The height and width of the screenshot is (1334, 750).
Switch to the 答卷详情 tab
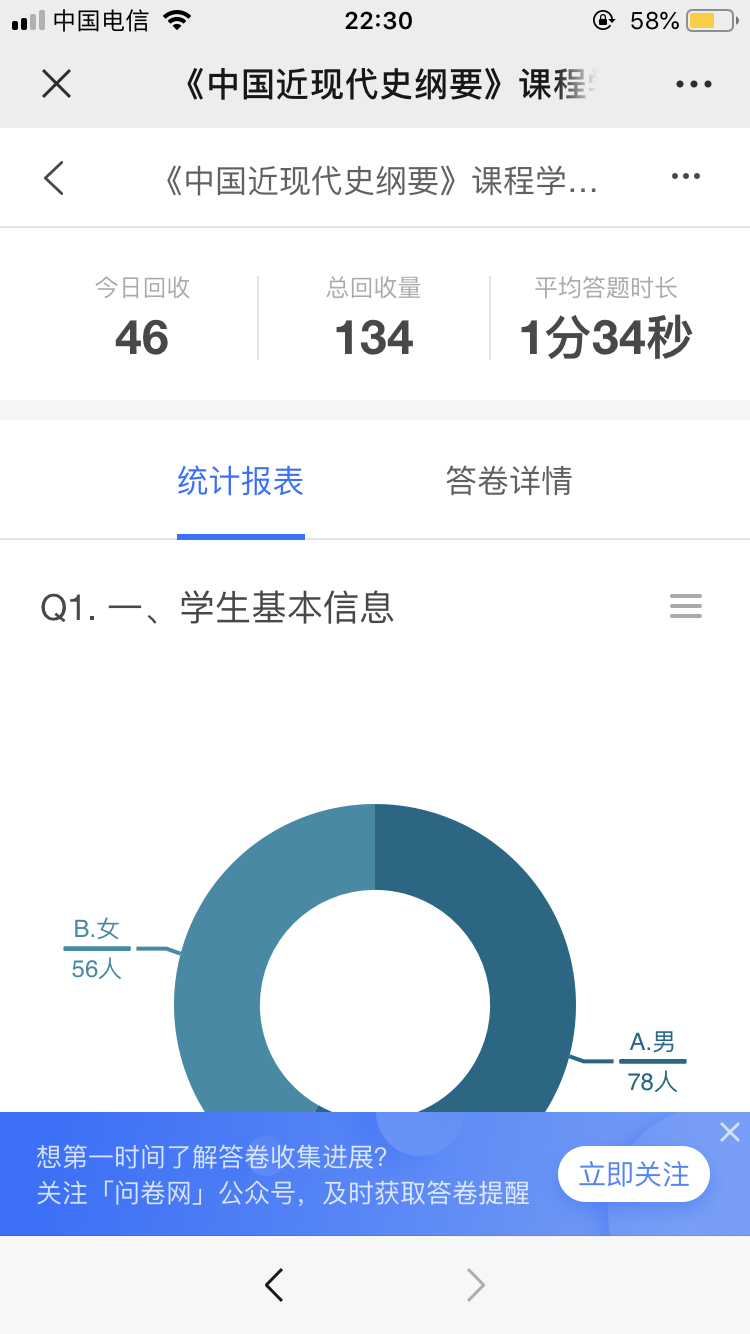point(509,481)
